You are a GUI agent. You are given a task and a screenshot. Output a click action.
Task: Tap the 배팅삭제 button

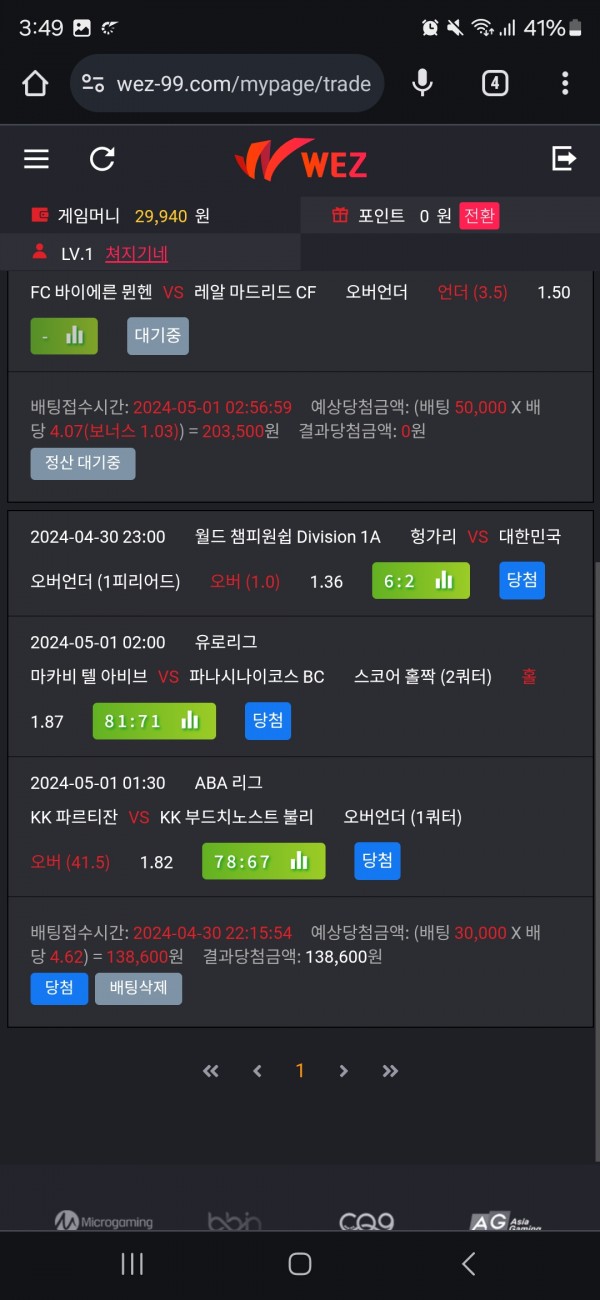138,988
